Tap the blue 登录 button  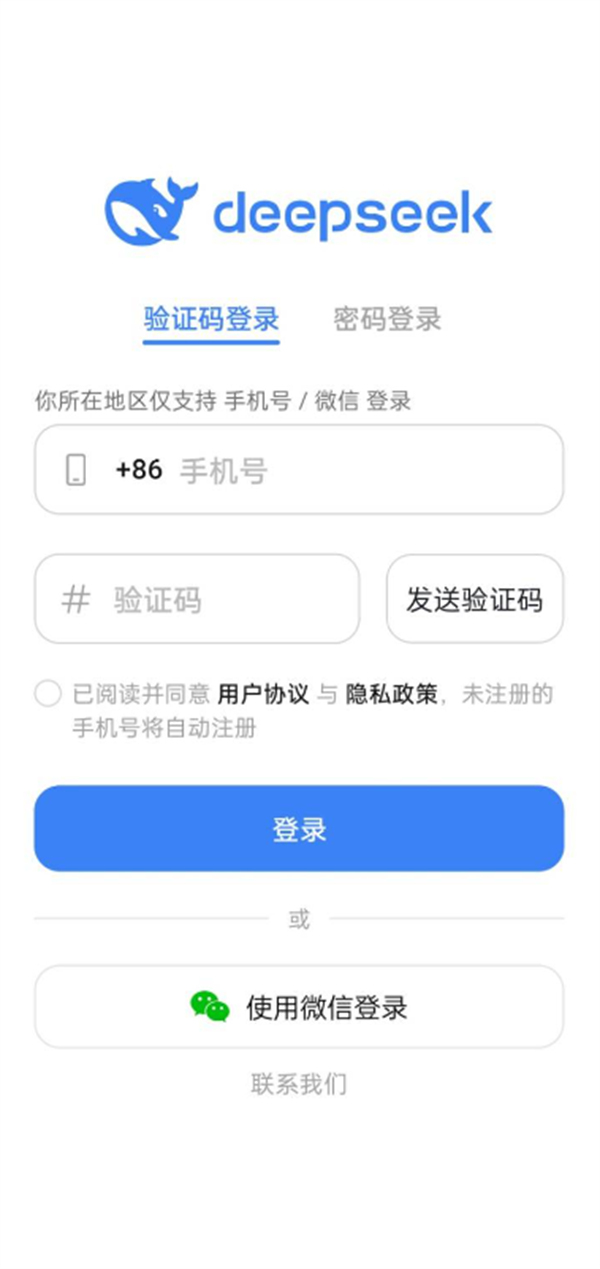click(x=299, y=828)
